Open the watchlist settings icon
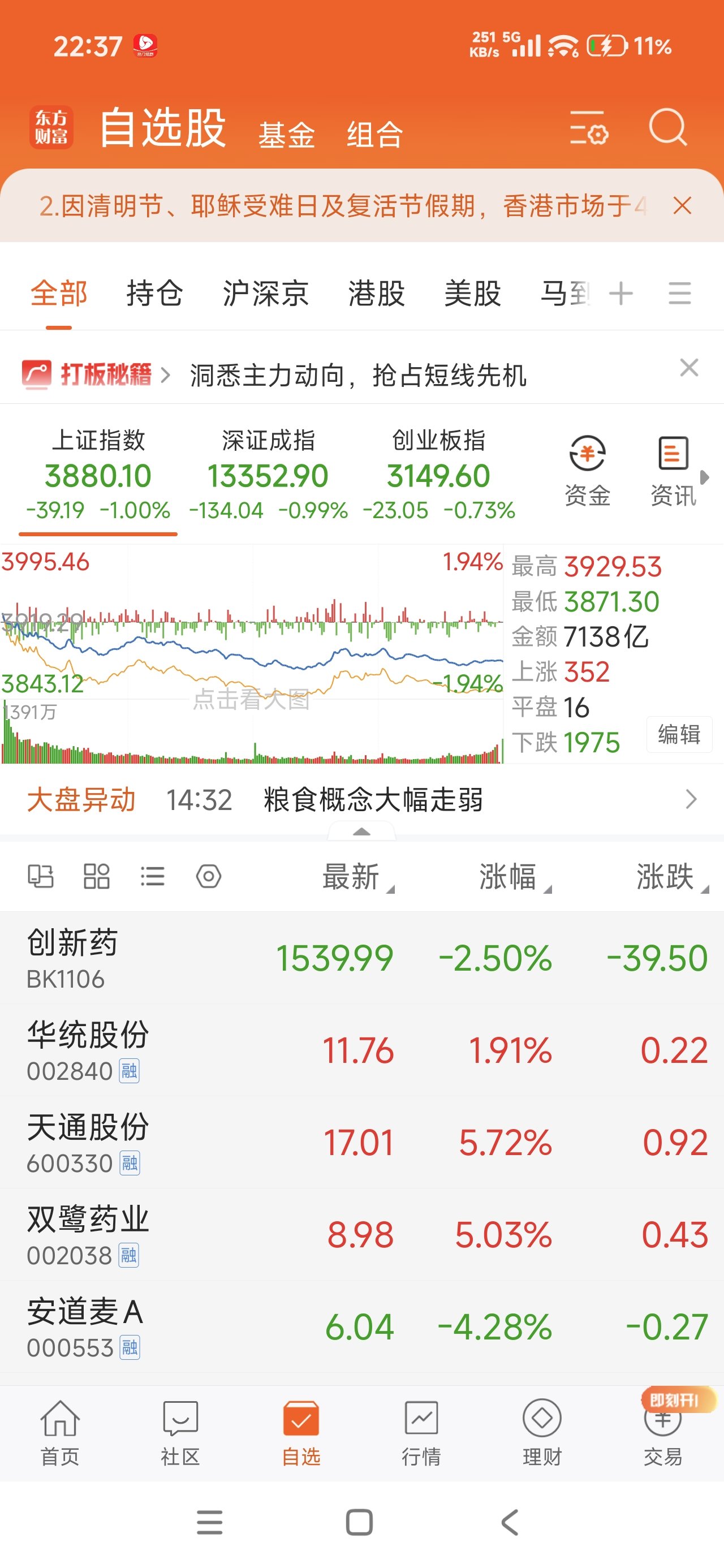 [588, 128]
